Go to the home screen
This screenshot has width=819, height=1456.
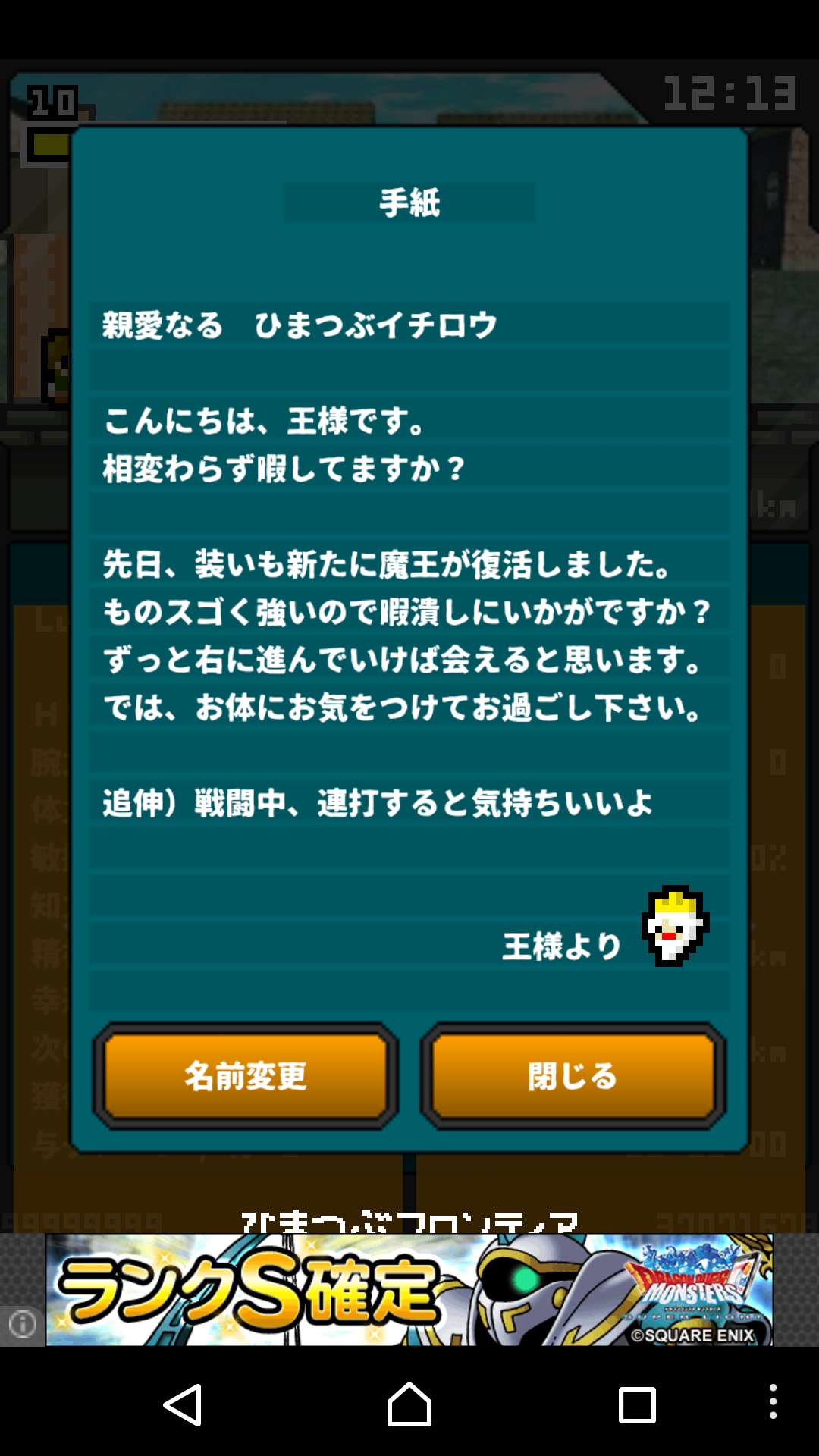(x=409, y=1404)
